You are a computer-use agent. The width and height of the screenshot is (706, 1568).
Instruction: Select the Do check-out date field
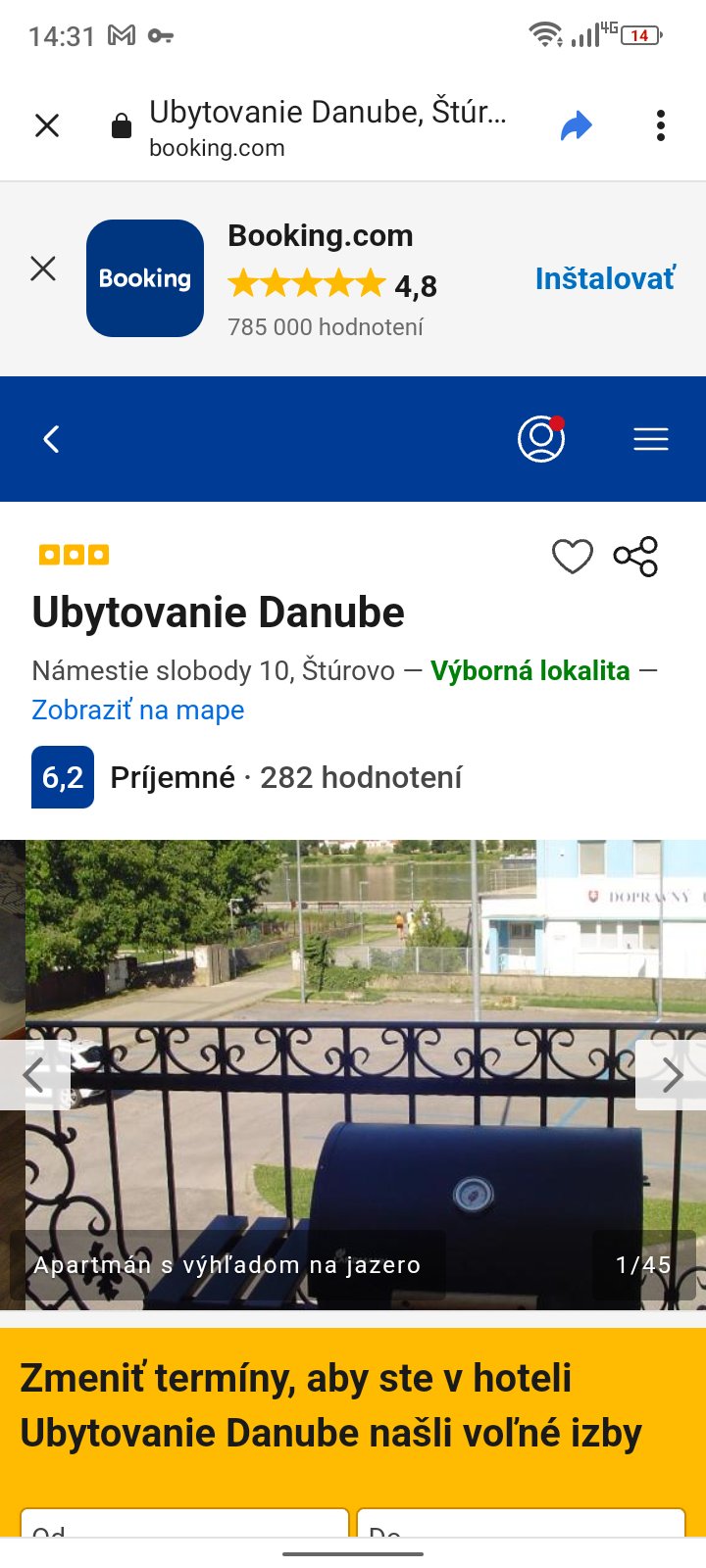pos(520,1524)
